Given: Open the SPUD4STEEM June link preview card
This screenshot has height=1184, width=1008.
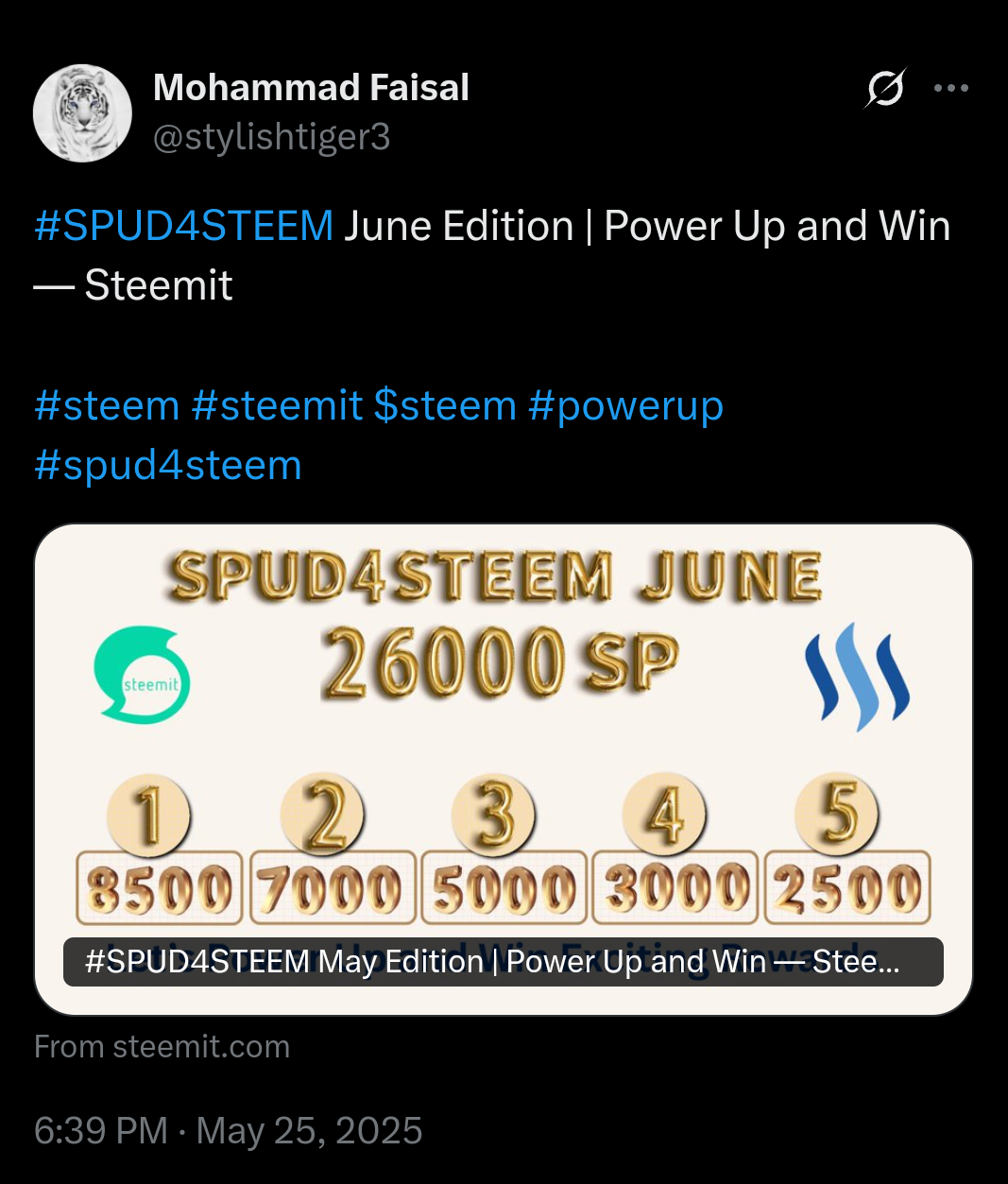Looking at the screenshot, I should [504, 770].
